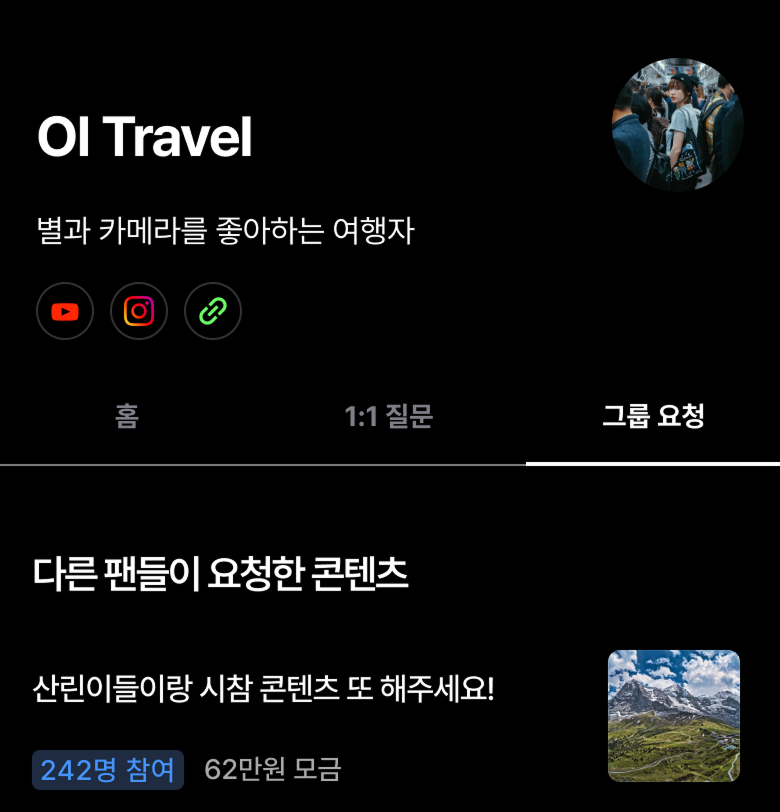Open the green chain link icon
The image size is (780, 812).
(213, 312)
